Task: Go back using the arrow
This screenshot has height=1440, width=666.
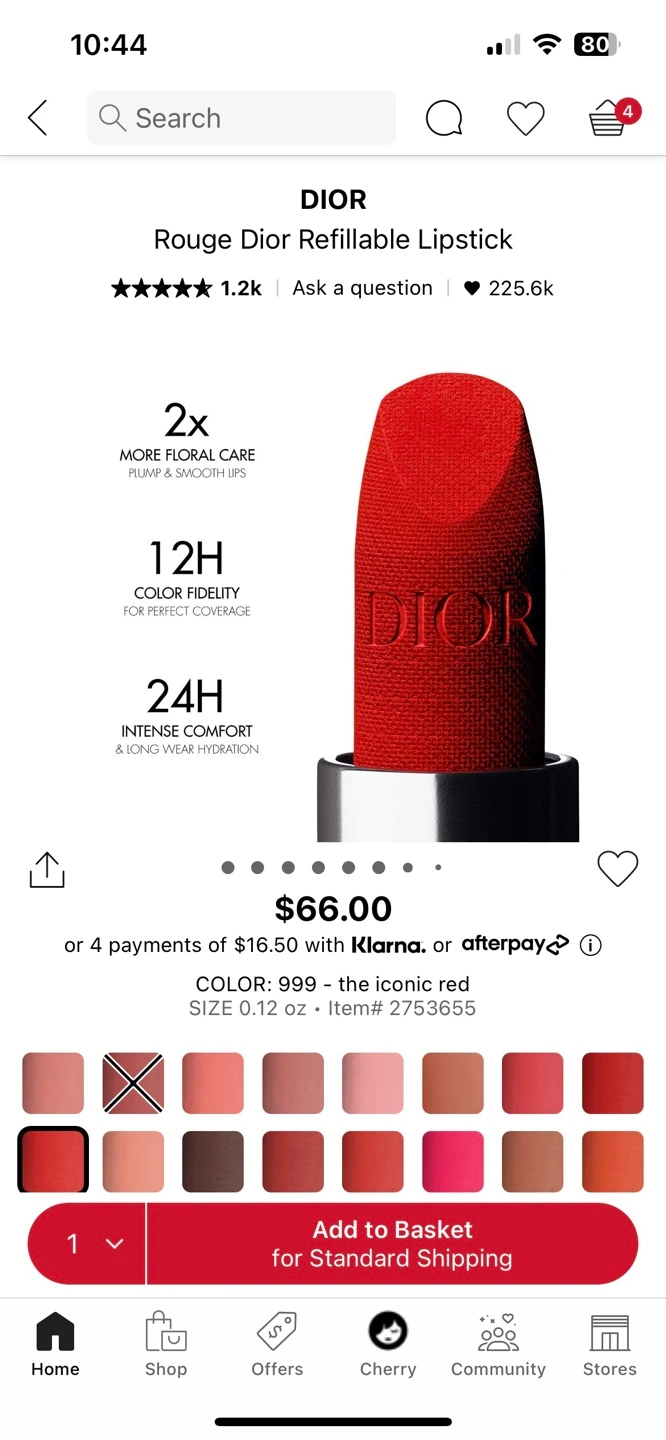Action: pos(38,118)
